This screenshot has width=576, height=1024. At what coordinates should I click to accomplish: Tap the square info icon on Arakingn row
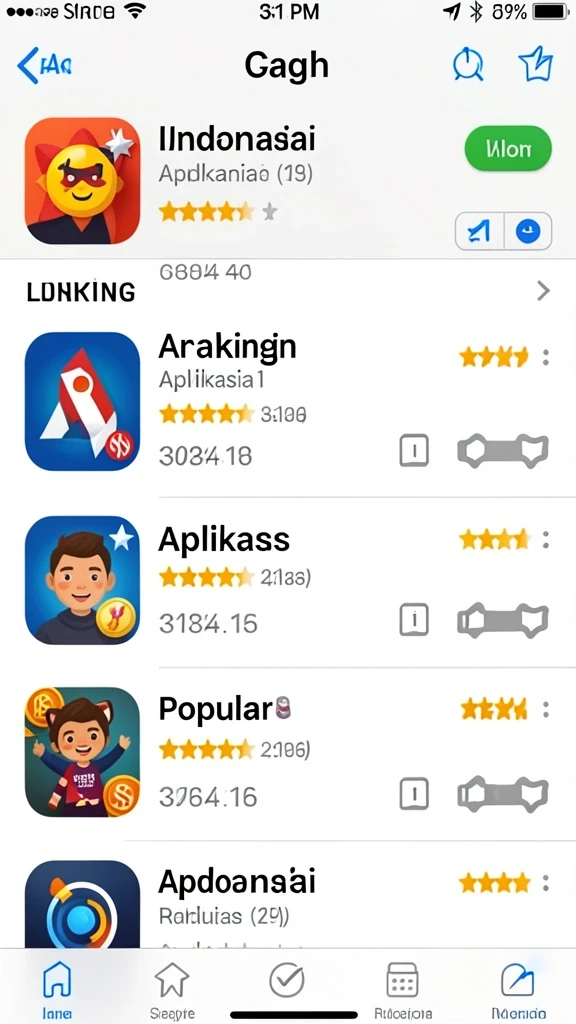tap(414, 451)
